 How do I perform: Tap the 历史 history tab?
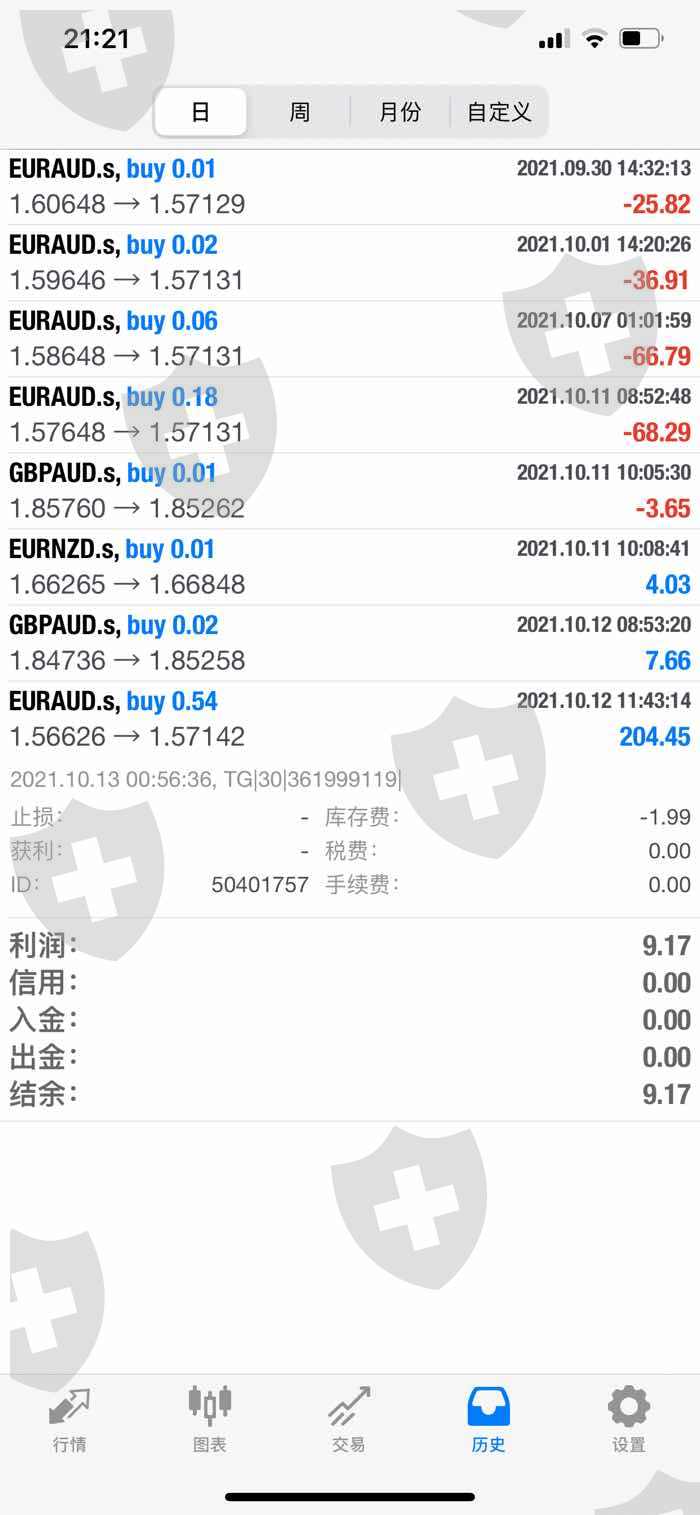489,1419
